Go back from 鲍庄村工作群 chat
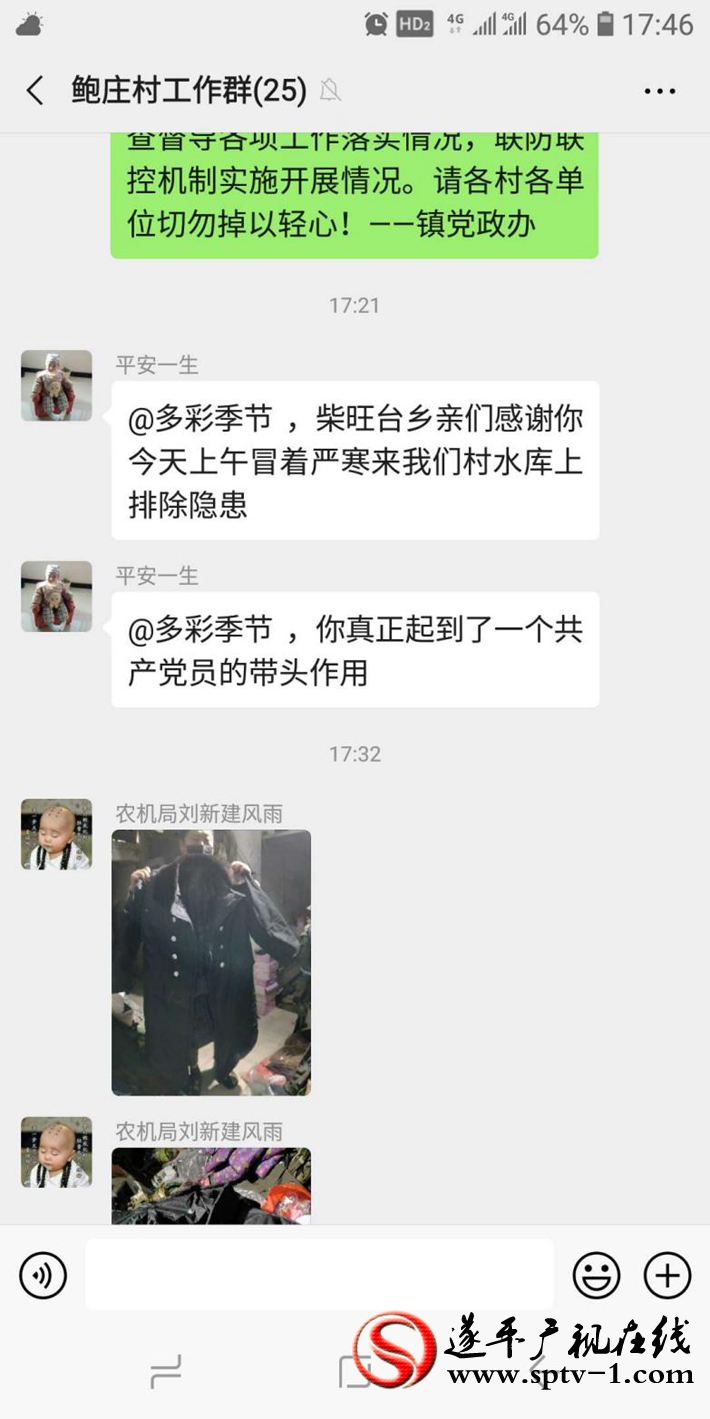Image resolution: width=710 pixels, height=1419 pixels. 35,91
